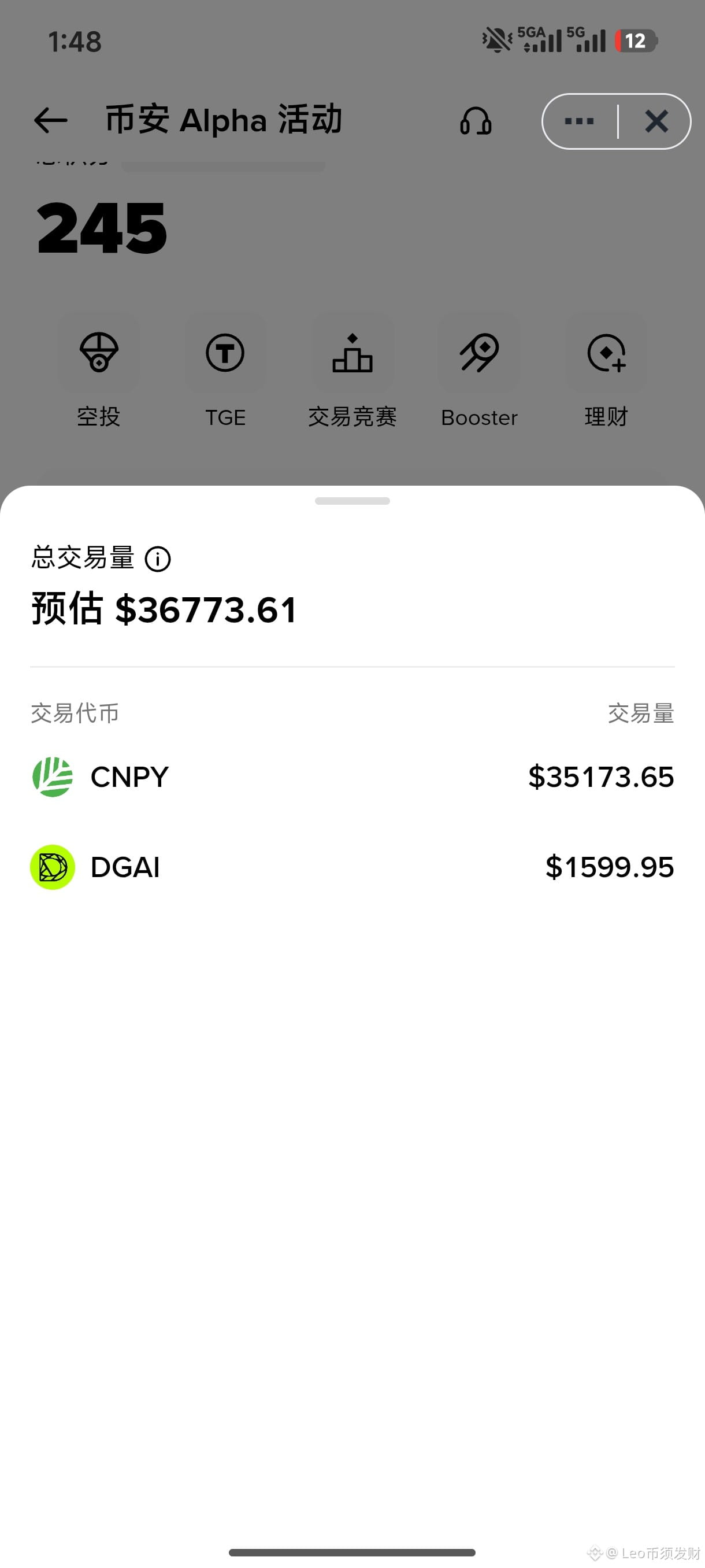This screenshot has width=705, height=1568.
Task: Tap the bottom sheet drag handle
Action: coord(352,501)
